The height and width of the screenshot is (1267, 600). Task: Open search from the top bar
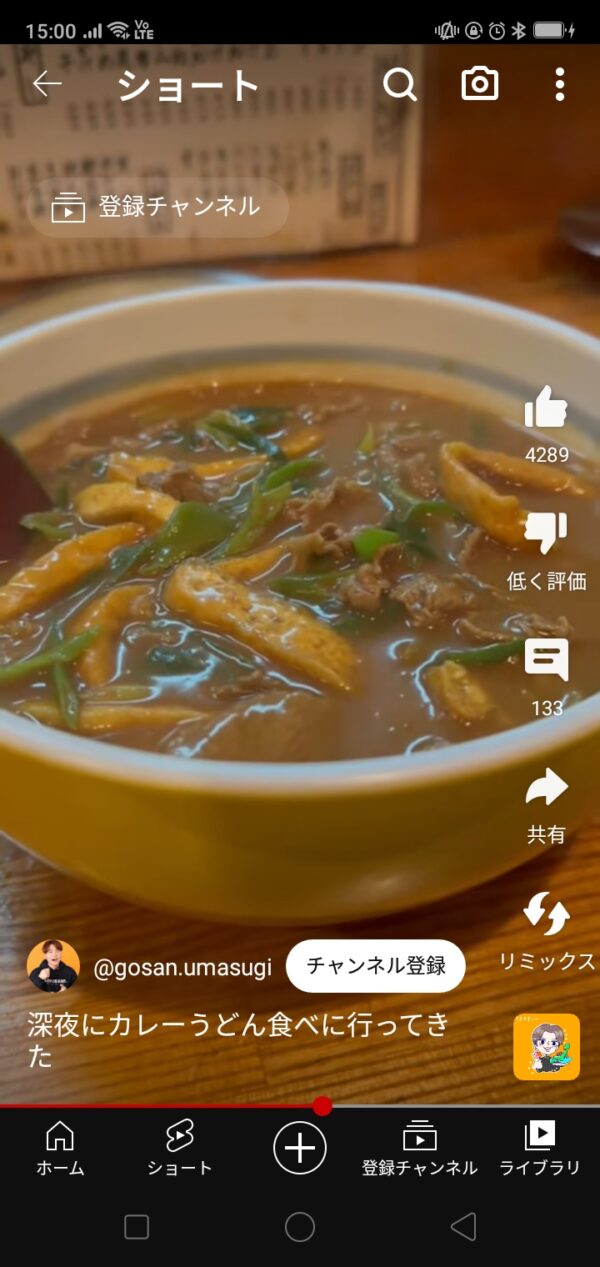tap(399, 85)
